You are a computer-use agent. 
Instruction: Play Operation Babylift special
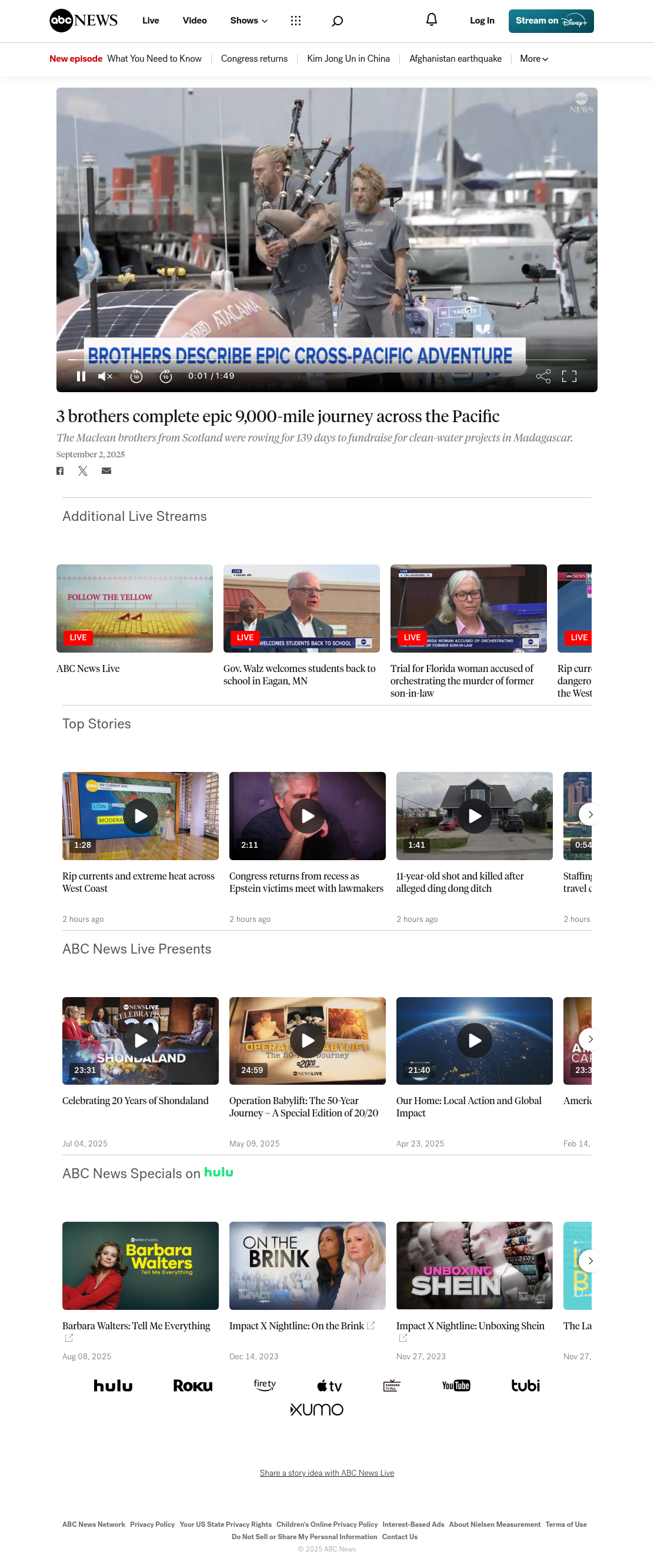[308, 1040]
